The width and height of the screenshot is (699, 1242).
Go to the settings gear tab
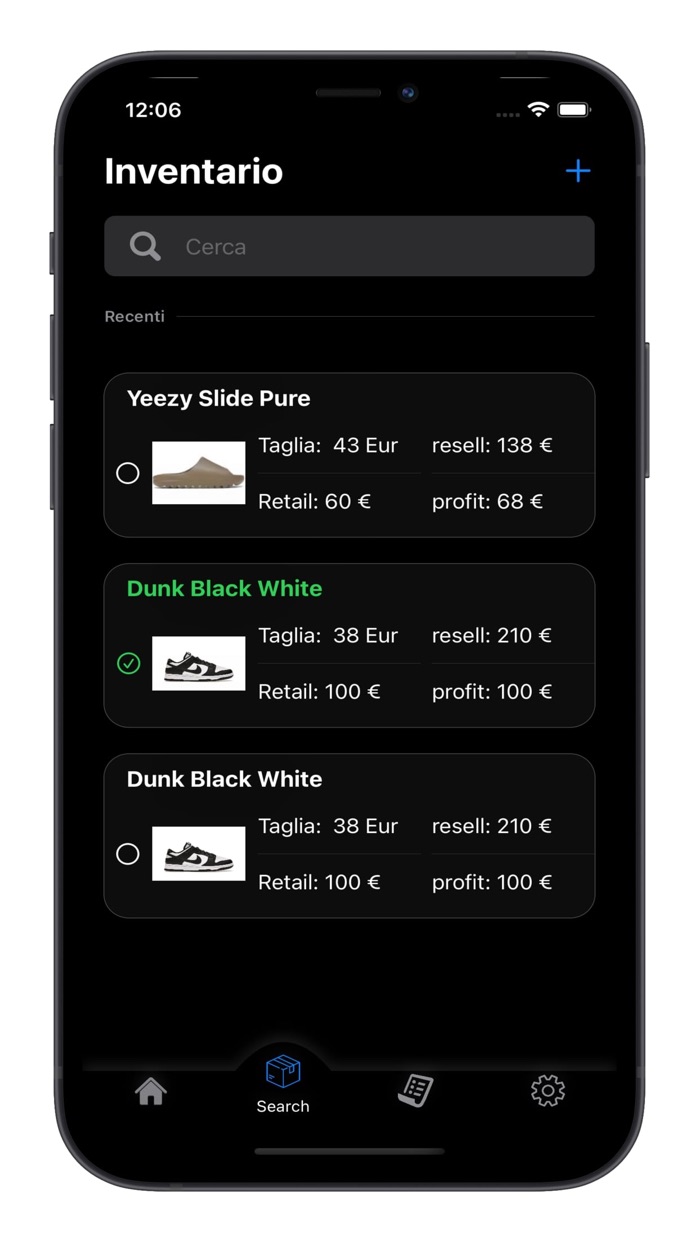click(x=548, y=1090)
